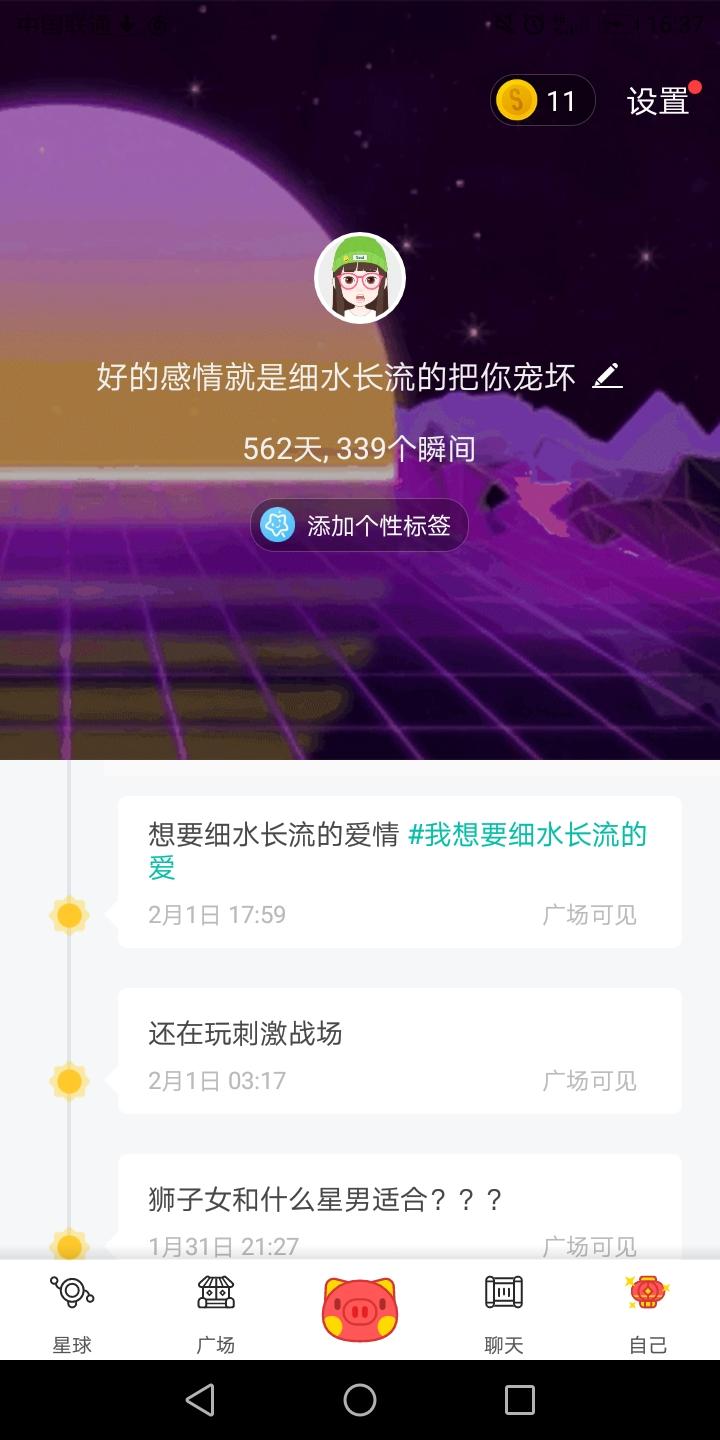The height and width of the screenshot is (1440, 720).
Task: Open the coin balance showing 11
Action: coord(542,101)
